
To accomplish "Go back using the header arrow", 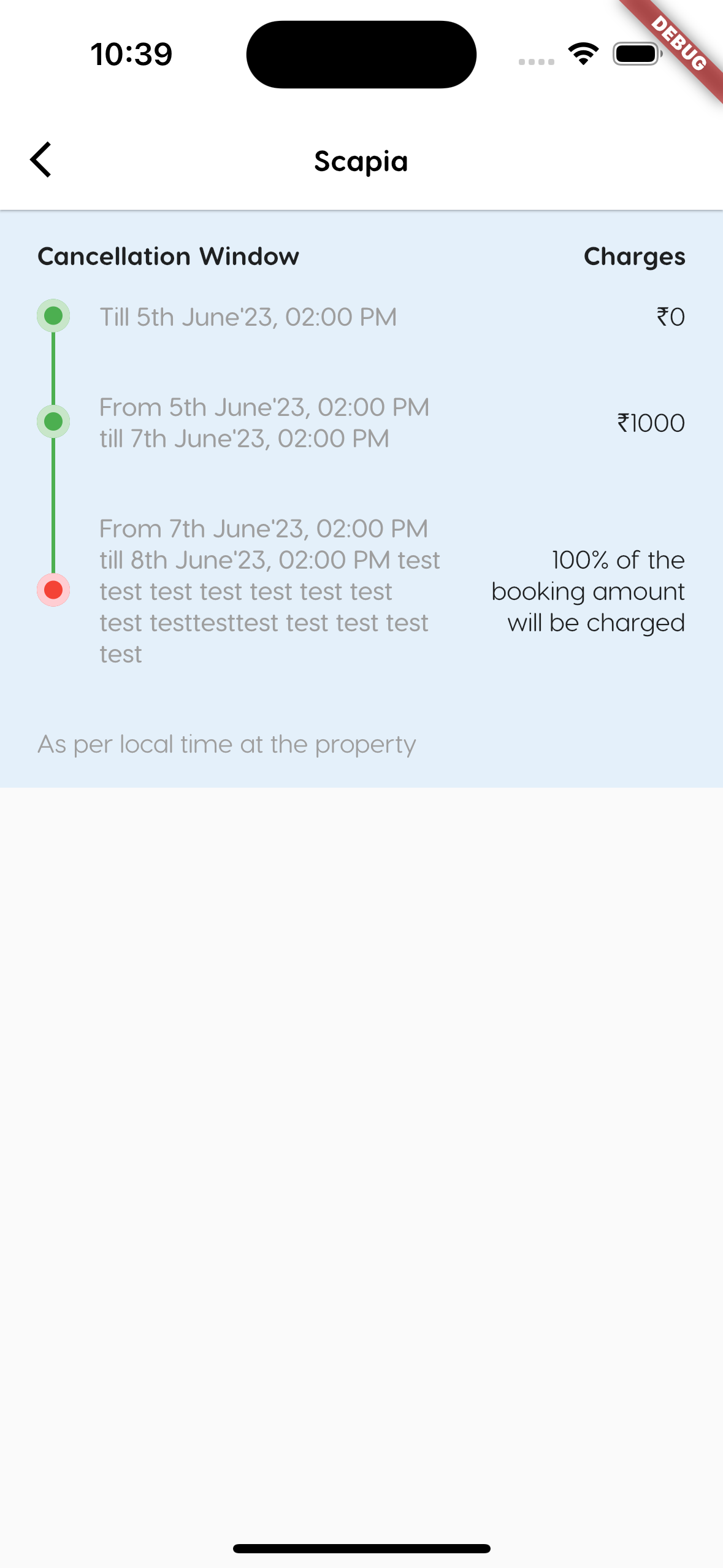I will 41,160.
